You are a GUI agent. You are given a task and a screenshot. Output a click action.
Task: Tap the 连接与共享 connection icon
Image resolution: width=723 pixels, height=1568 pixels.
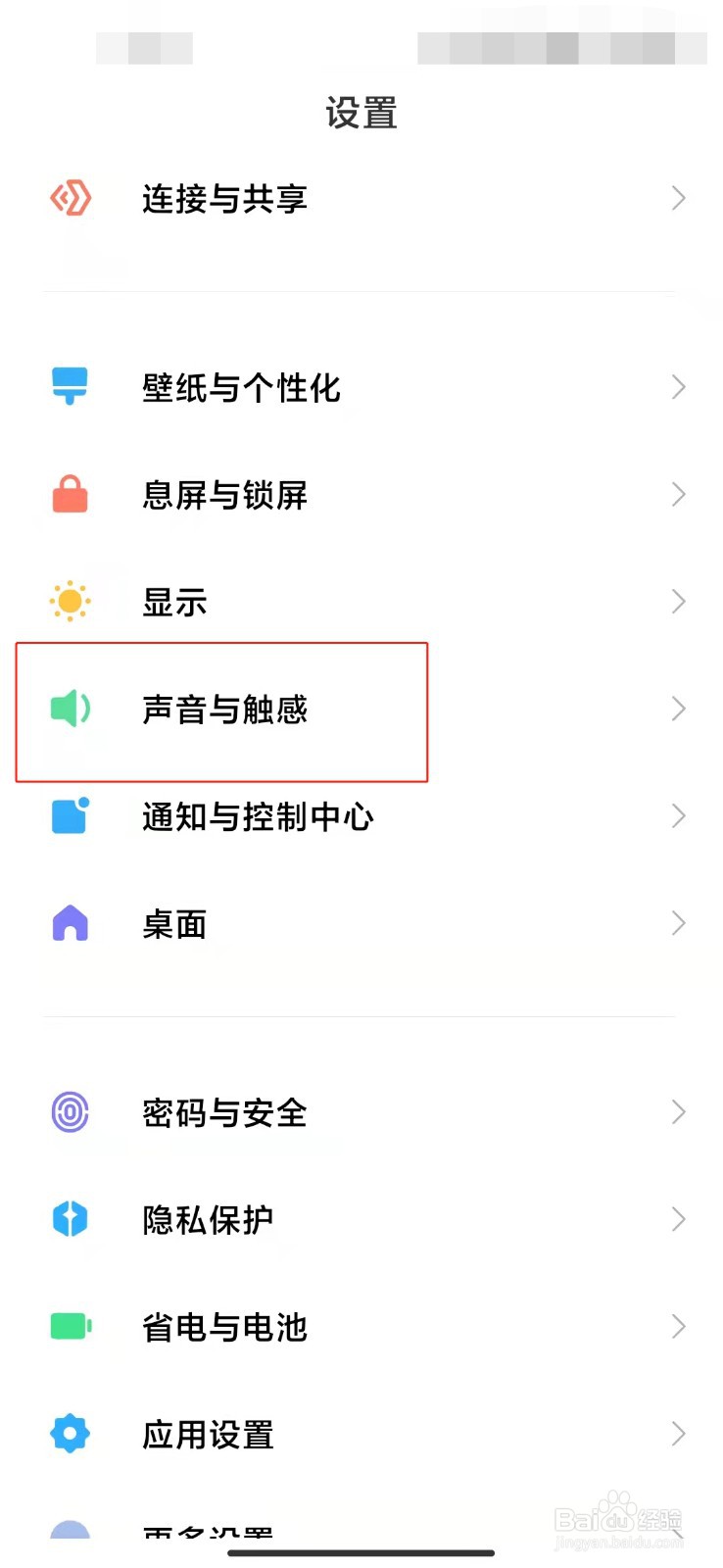point(69,199)
